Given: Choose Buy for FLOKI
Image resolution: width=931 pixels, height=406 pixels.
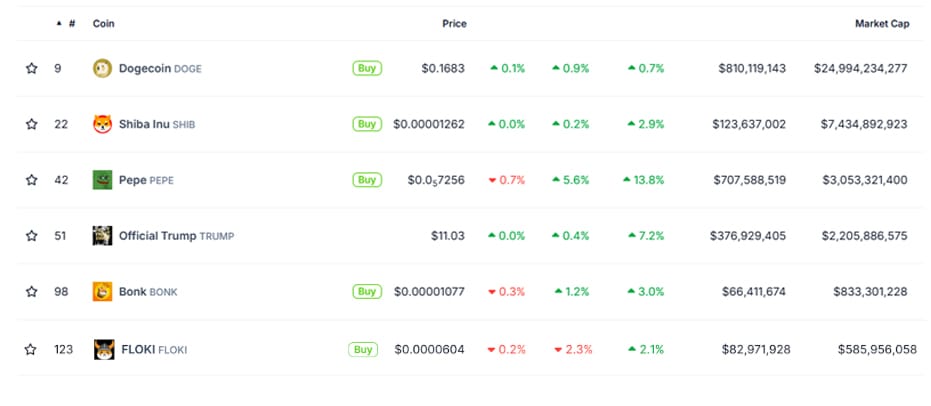Looking at the screenshot, I should (x=363, y=350).
